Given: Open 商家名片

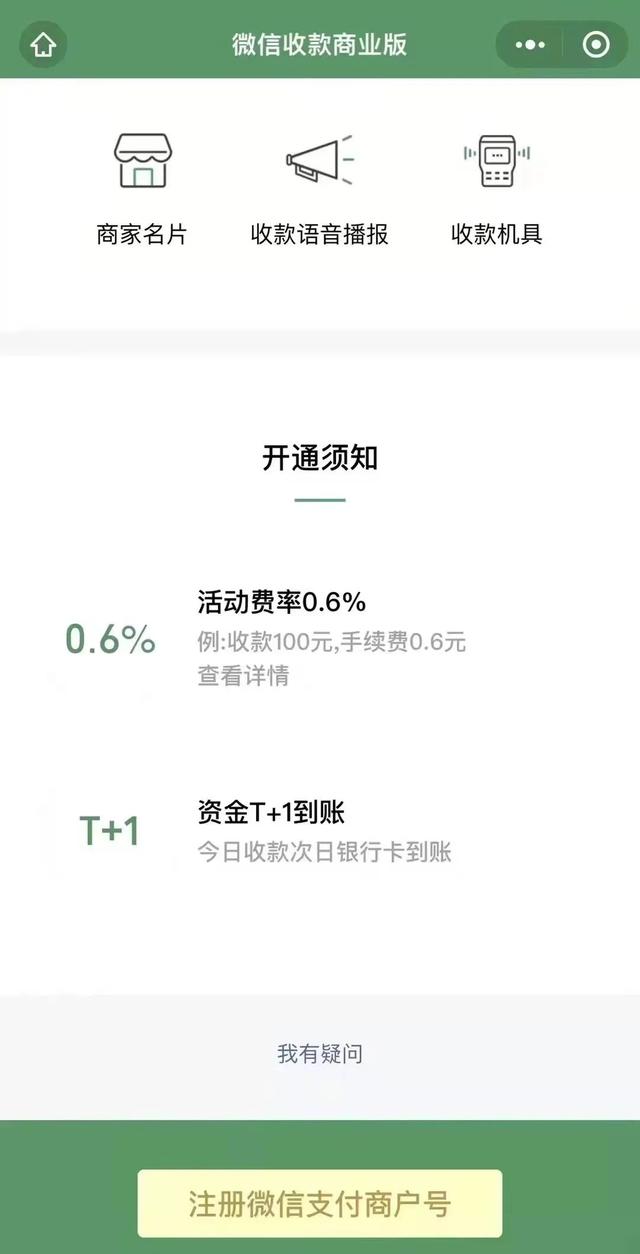Looking at the screenshot, I should point(142,190).
